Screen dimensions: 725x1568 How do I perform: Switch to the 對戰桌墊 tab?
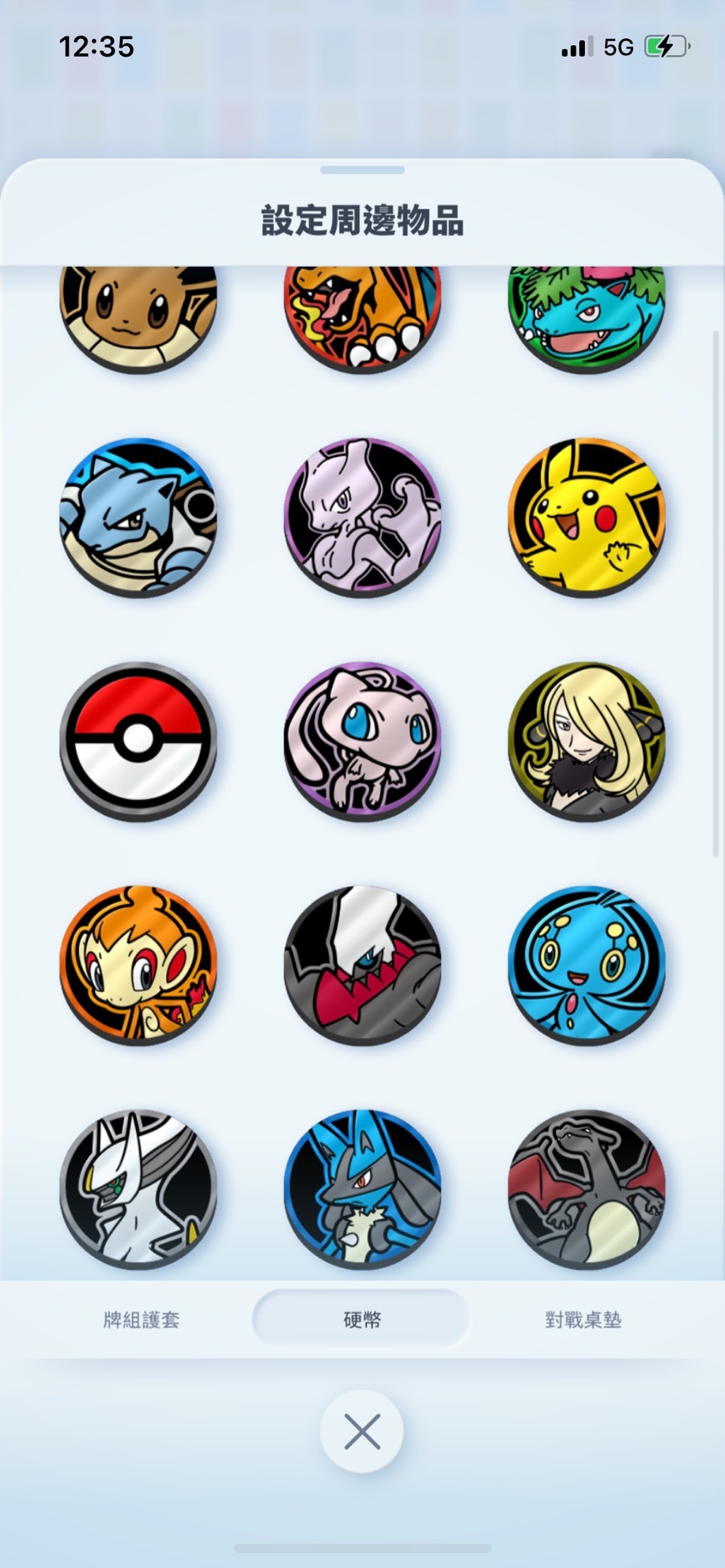[x=582, y=1320]
